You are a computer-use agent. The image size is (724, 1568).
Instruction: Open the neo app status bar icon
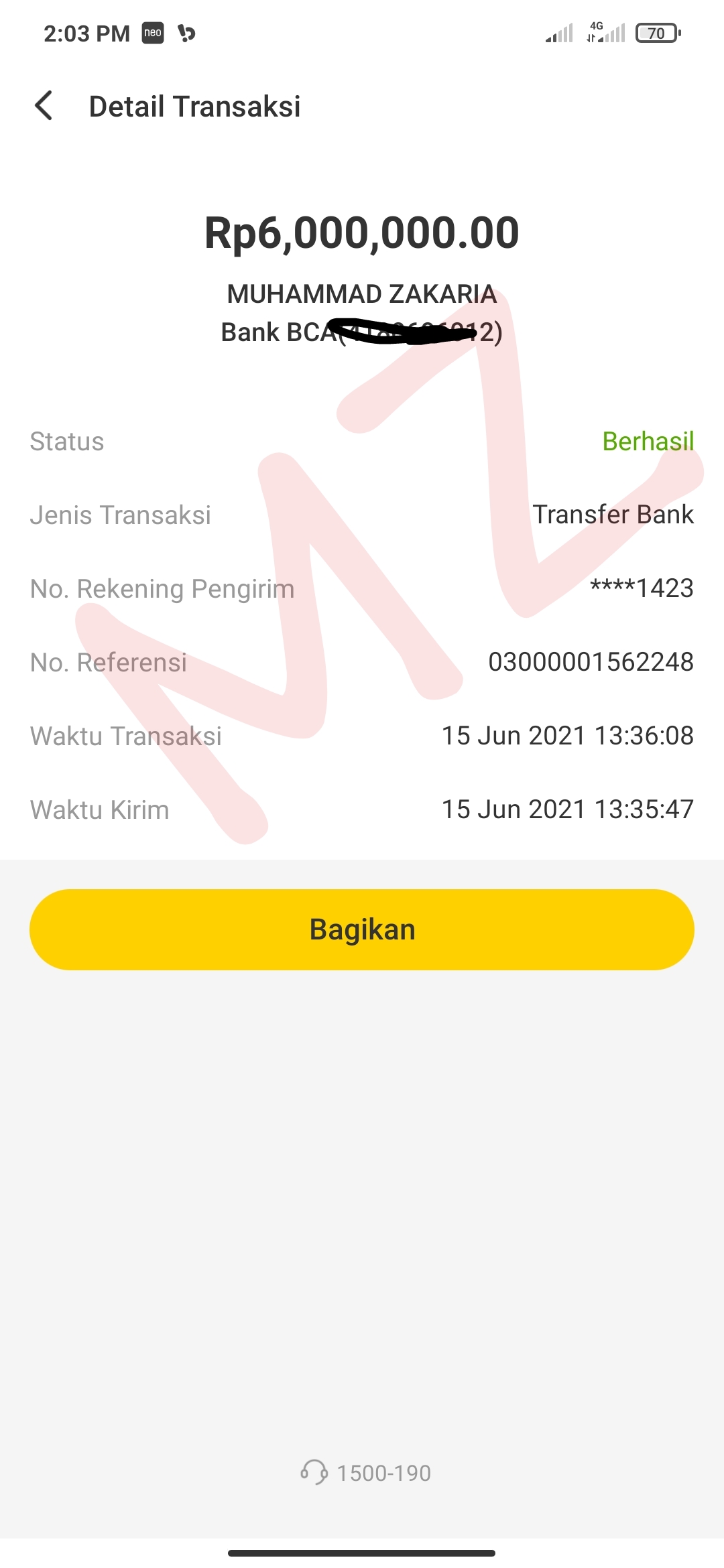(x=153, y=32)
